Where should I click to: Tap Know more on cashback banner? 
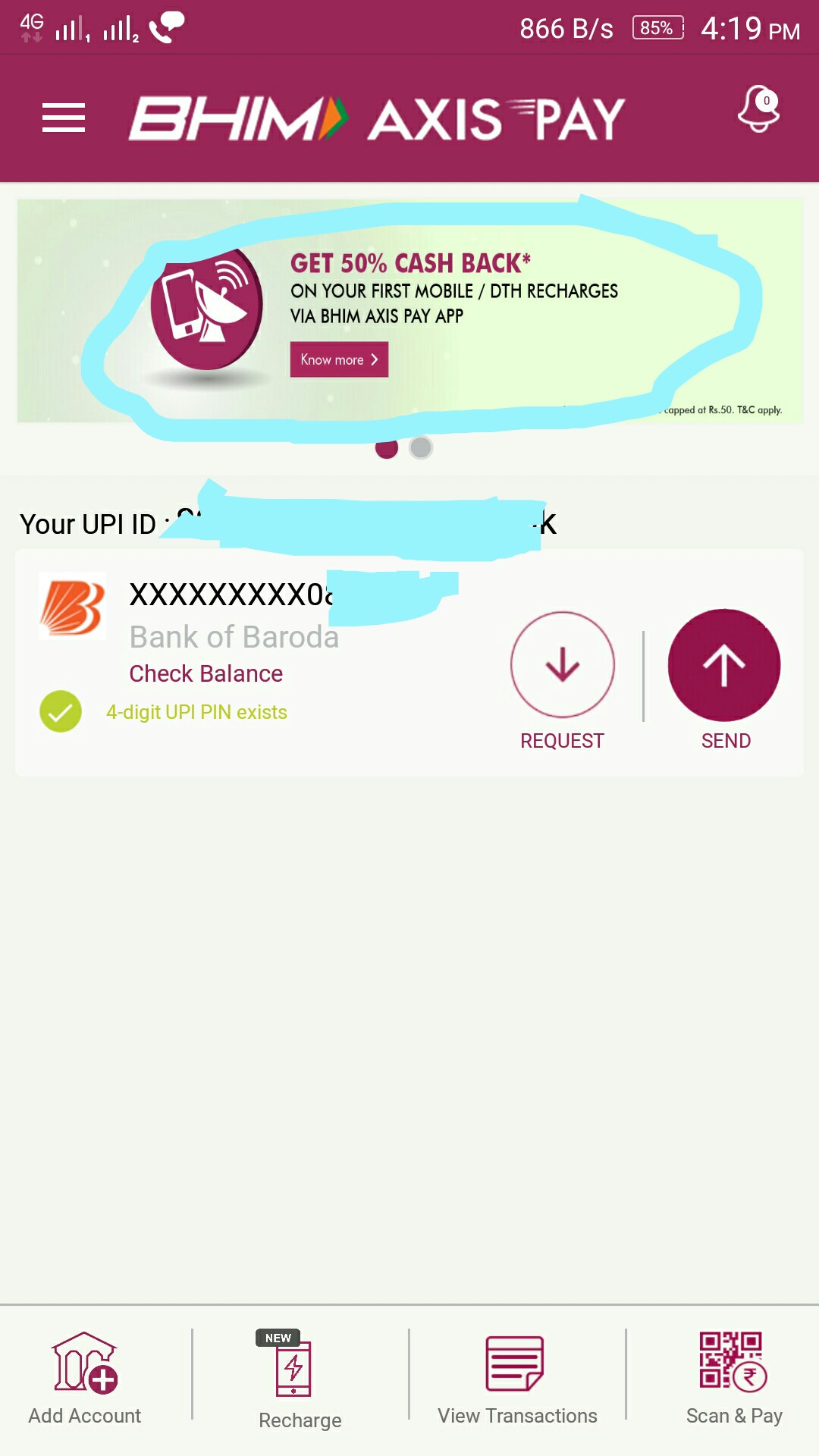click(x=339, y=359)
